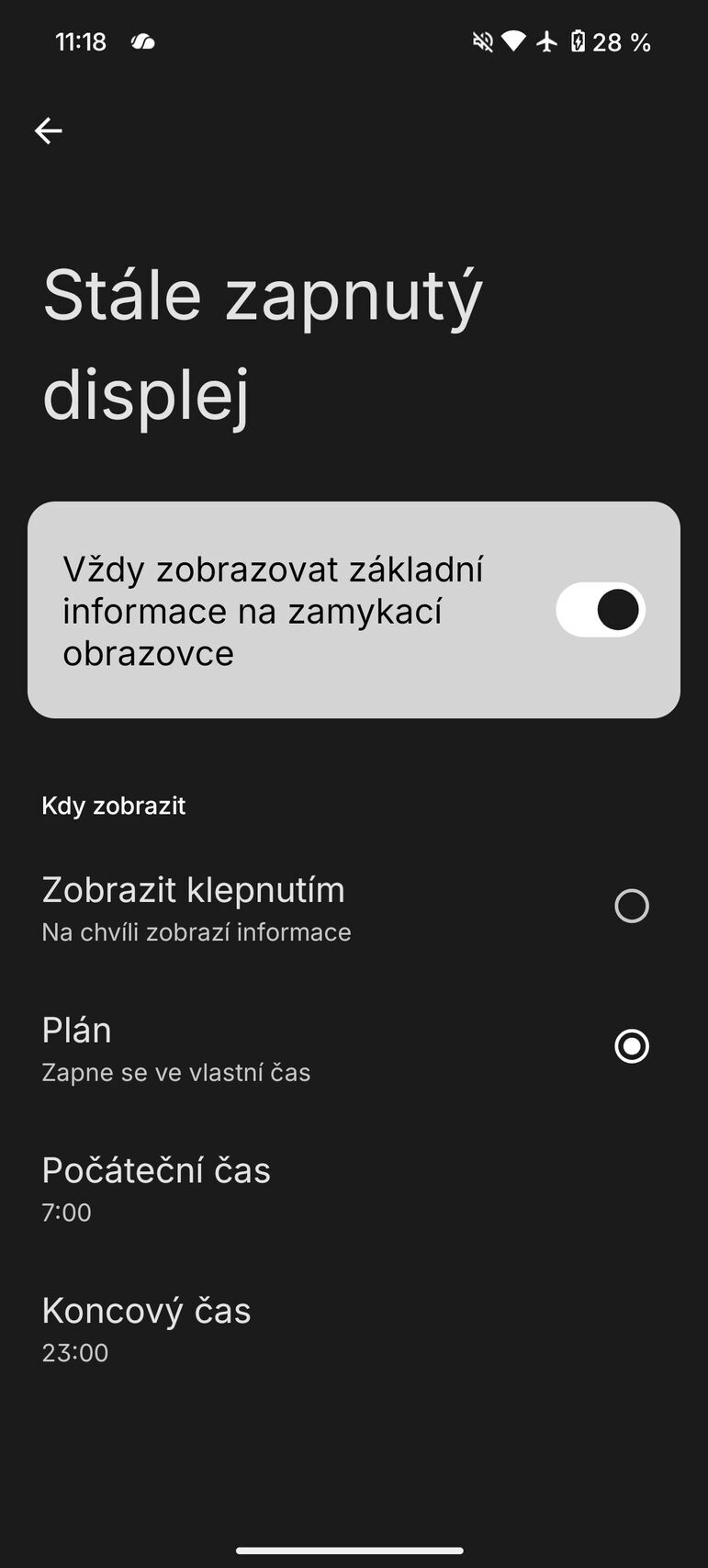Image resolution: width=708 pixels, height=1568 pixels.
Task: Disable the always show basic info toggle
Action: tap(601, 610)
